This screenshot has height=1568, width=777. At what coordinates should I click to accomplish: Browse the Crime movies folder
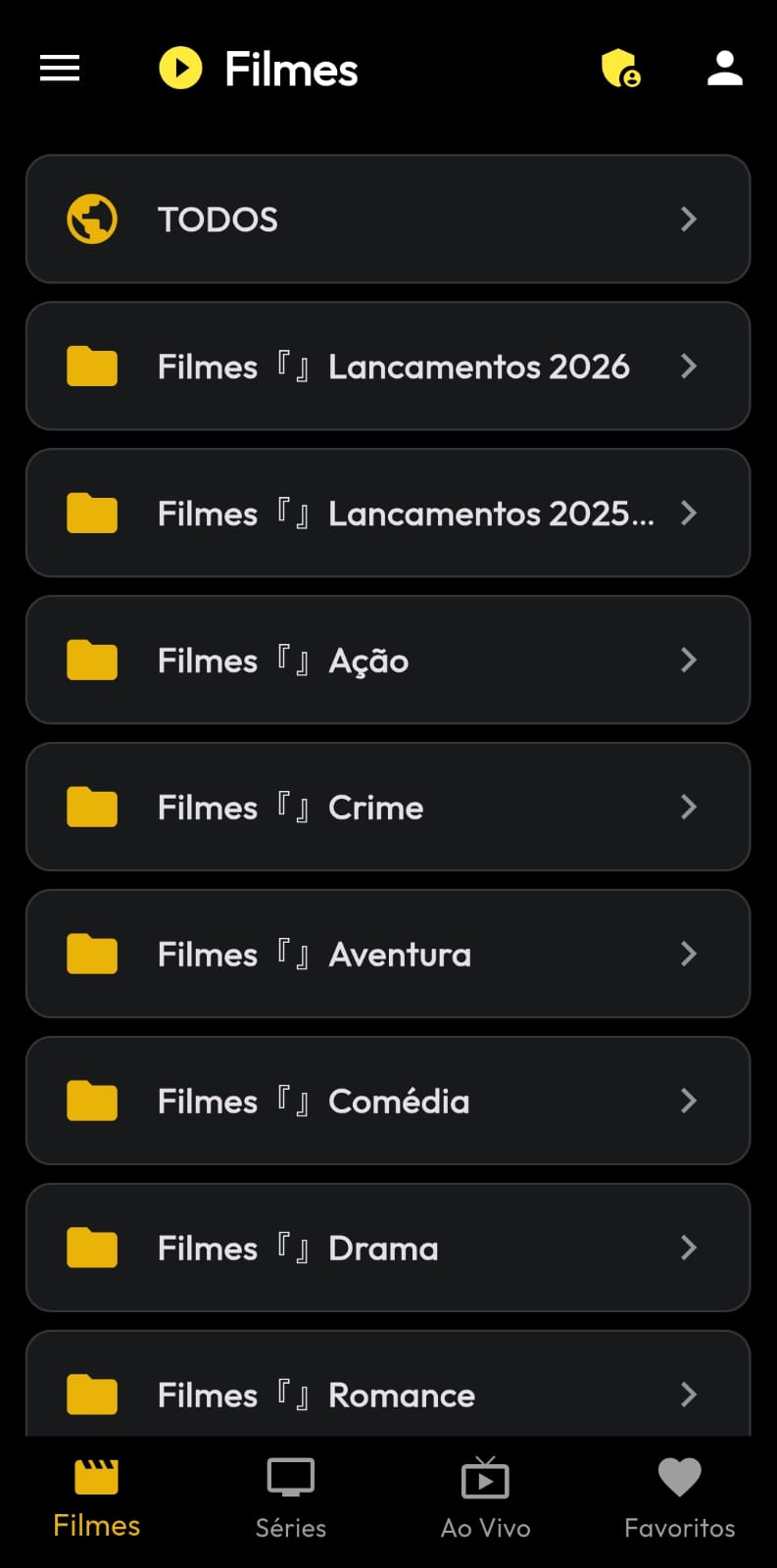point(388,807)
